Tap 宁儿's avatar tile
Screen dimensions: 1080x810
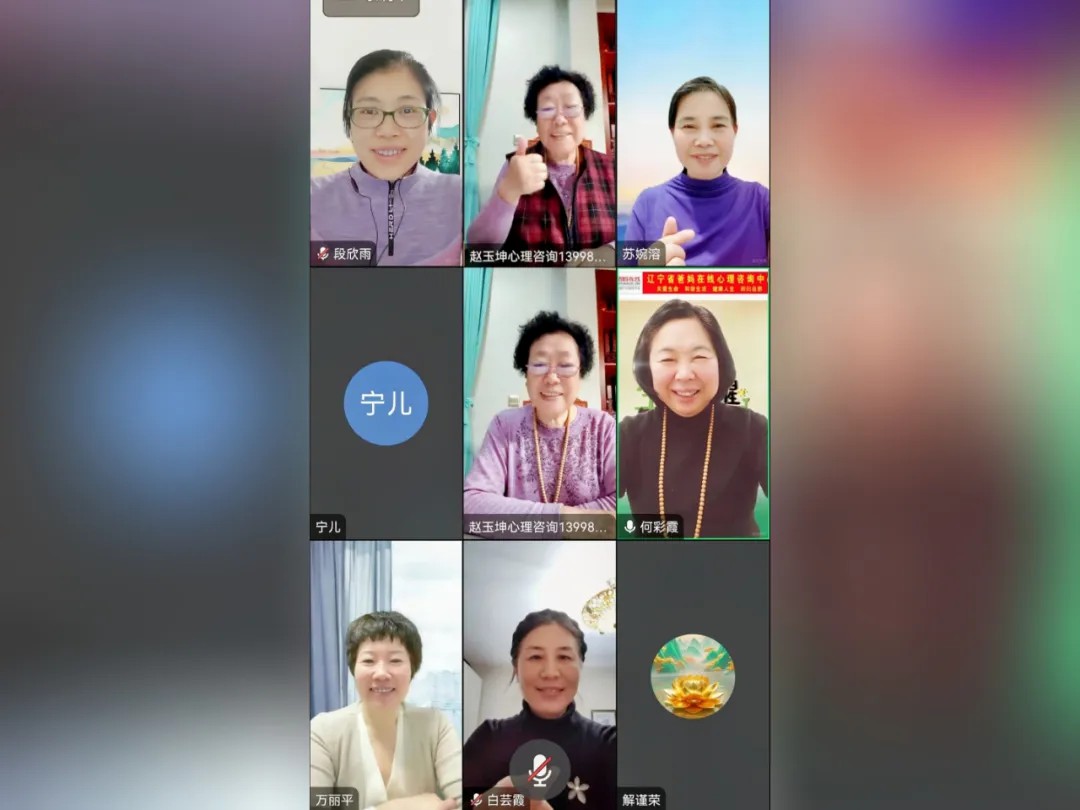[386, 403]
